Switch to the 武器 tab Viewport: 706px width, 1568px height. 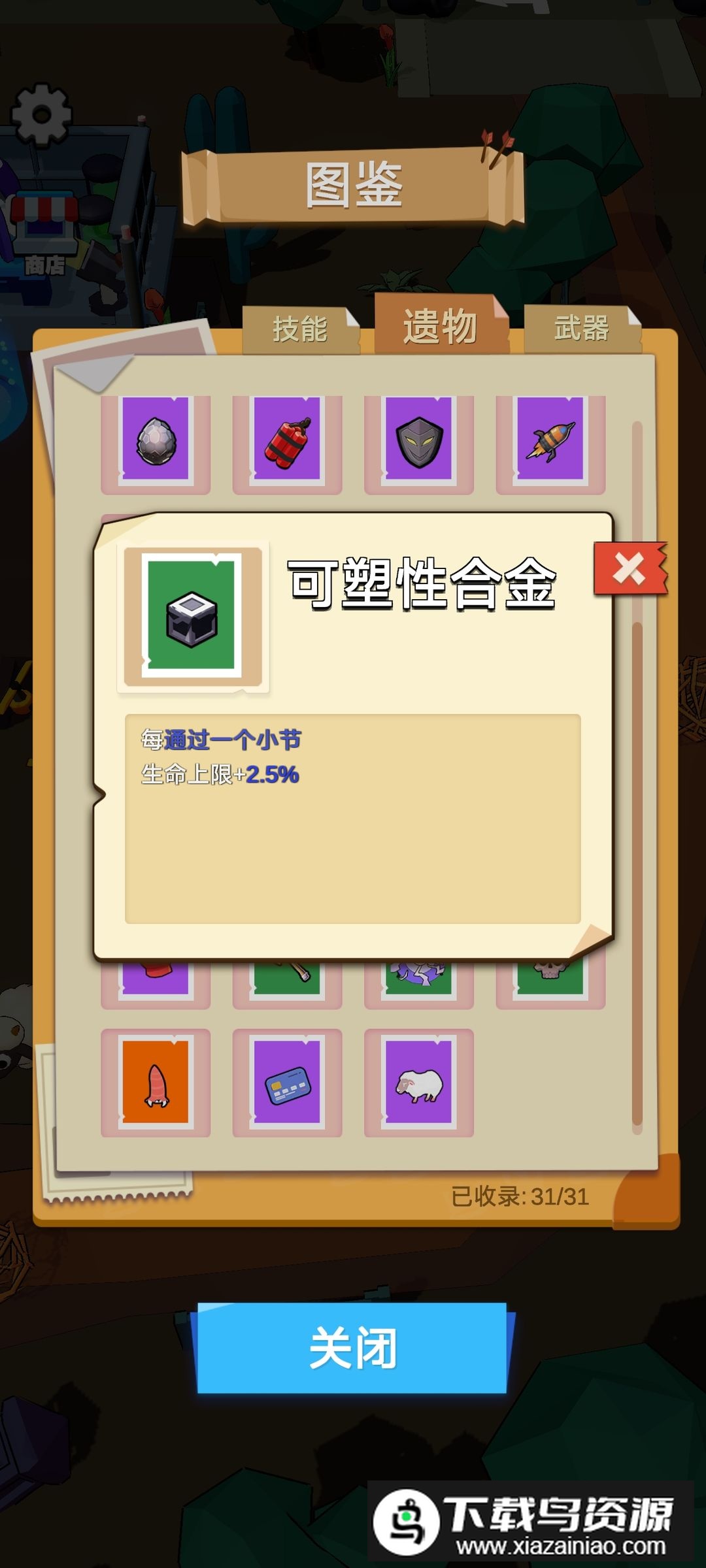[x=581, y=329]
